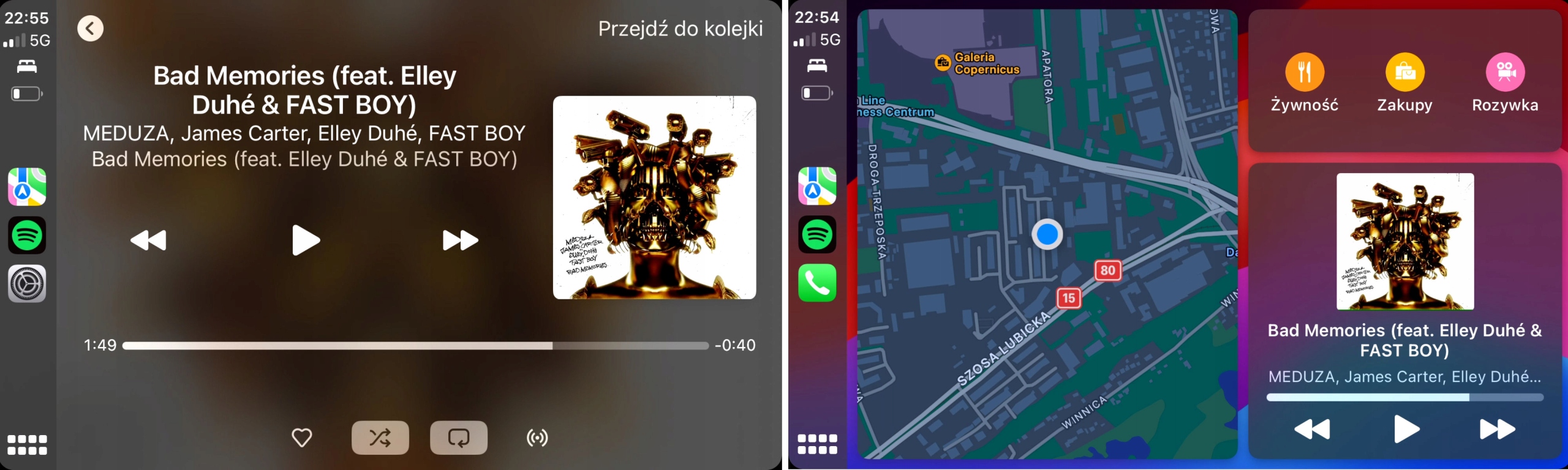
Task: Toggle repeat mode
Action: click(458, 438)
